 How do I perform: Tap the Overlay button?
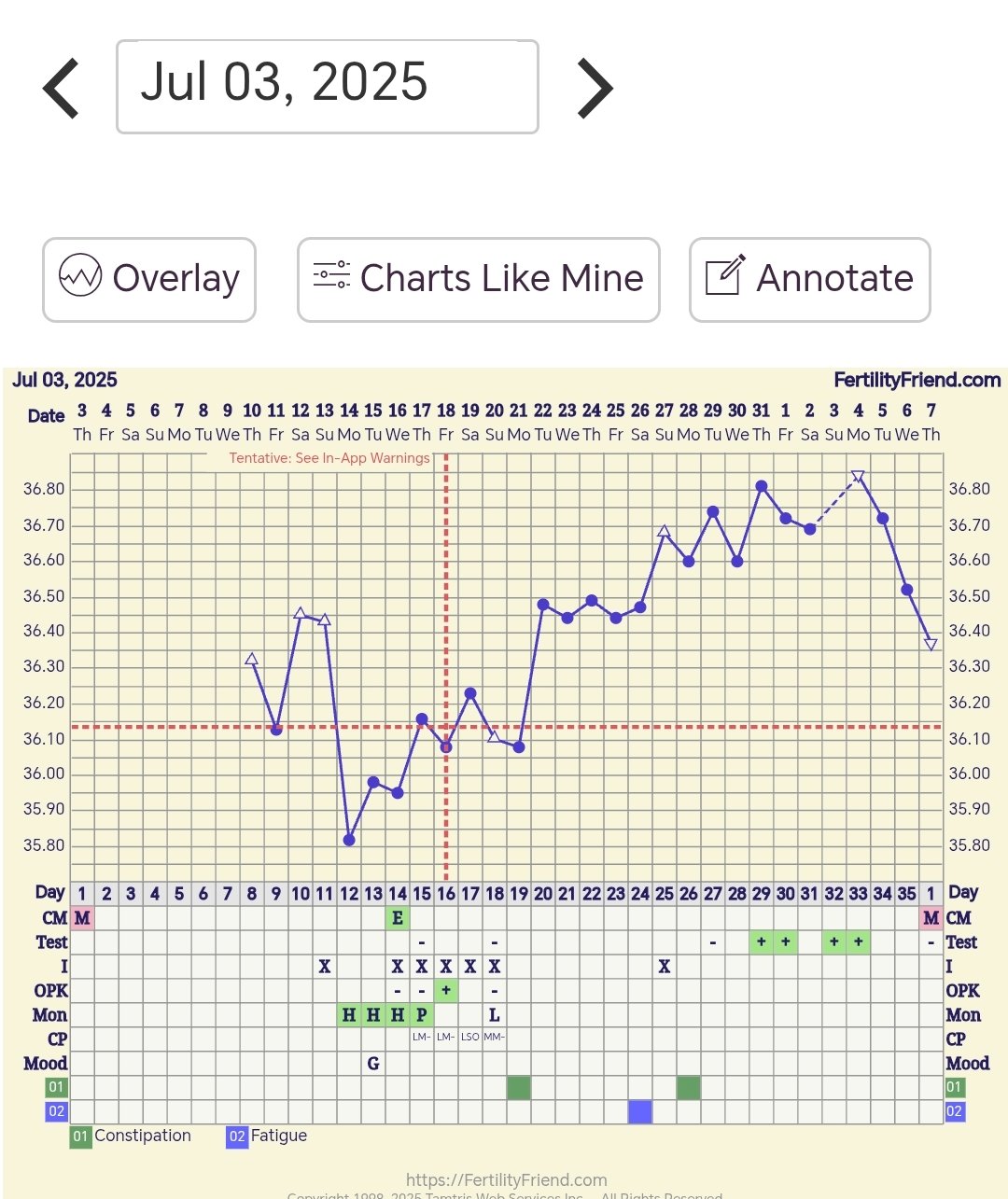[149, 279]
